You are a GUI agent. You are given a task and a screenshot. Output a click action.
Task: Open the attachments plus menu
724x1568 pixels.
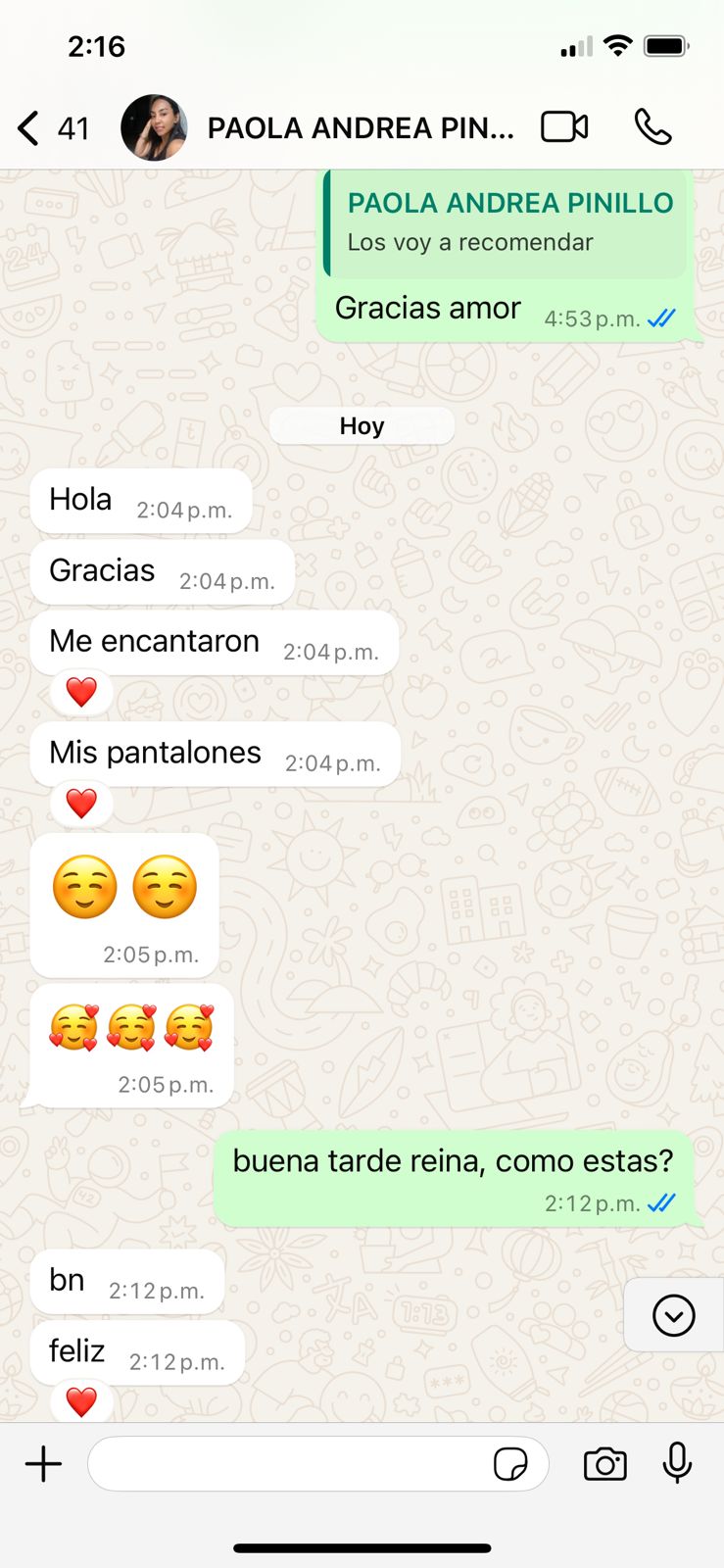pyautogui.click(x=43, y=1464)
